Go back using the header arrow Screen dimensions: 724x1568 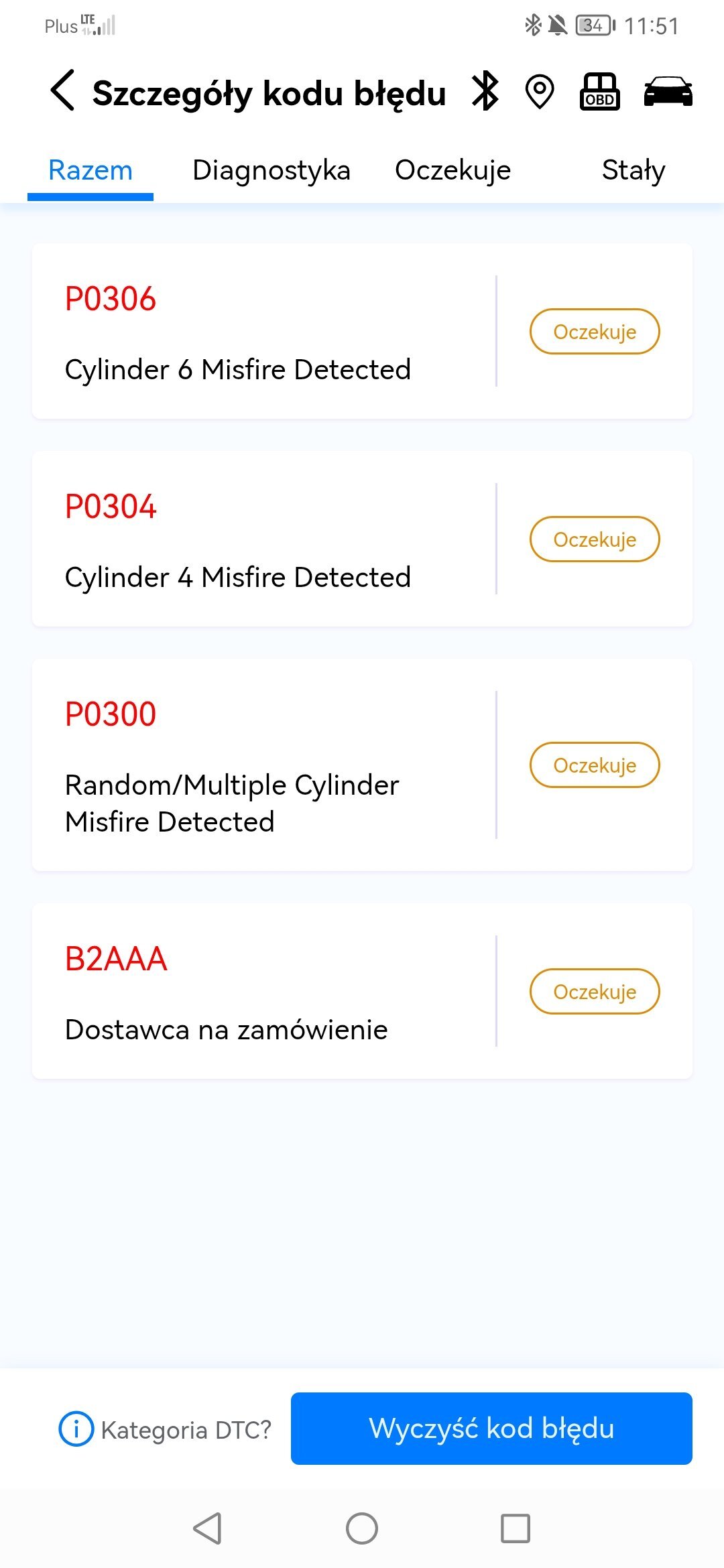click(x=62, y=90)
